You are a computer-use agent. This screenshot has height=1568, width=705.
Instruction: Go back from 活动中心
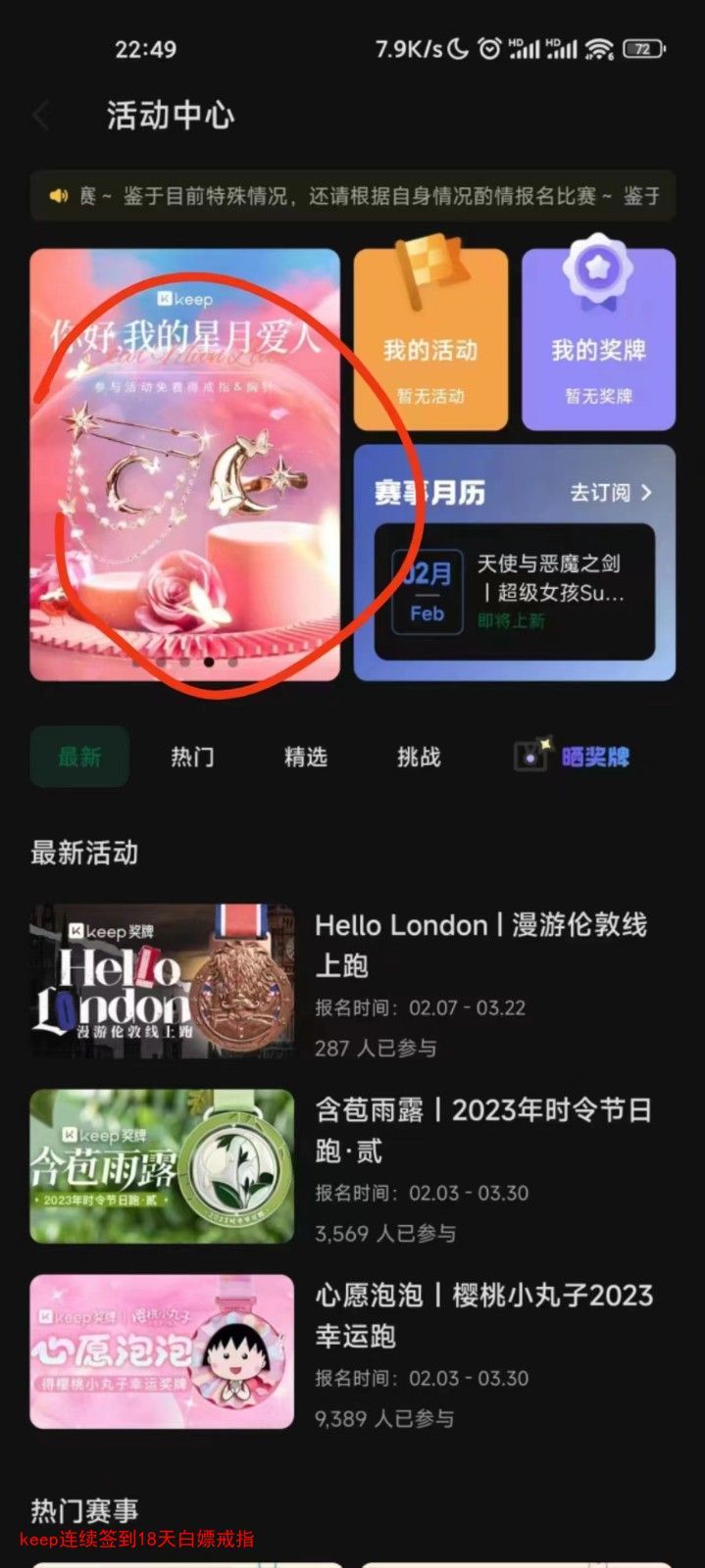coord(41,116)
